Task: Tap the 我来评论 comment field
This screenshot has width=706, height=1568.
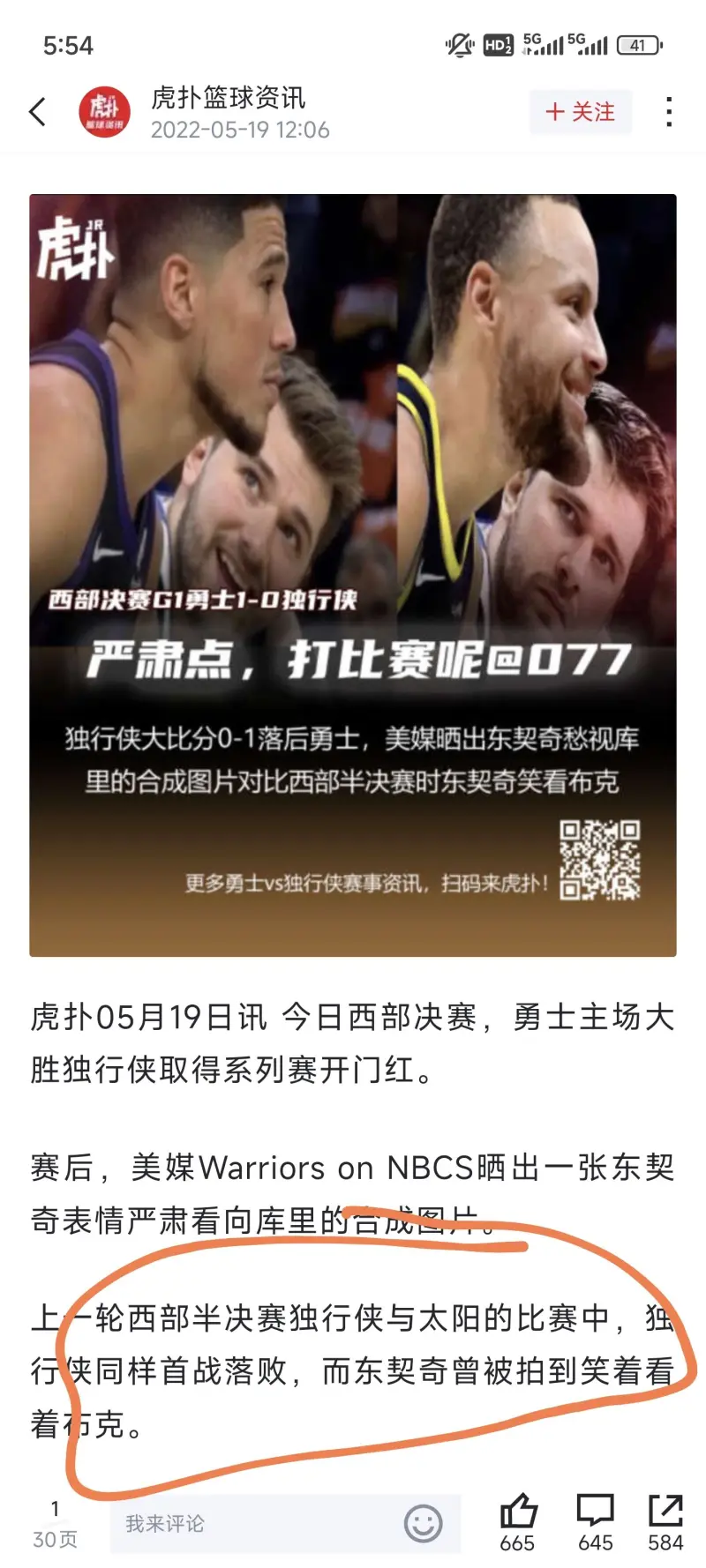Action: tap(256, 1523)
